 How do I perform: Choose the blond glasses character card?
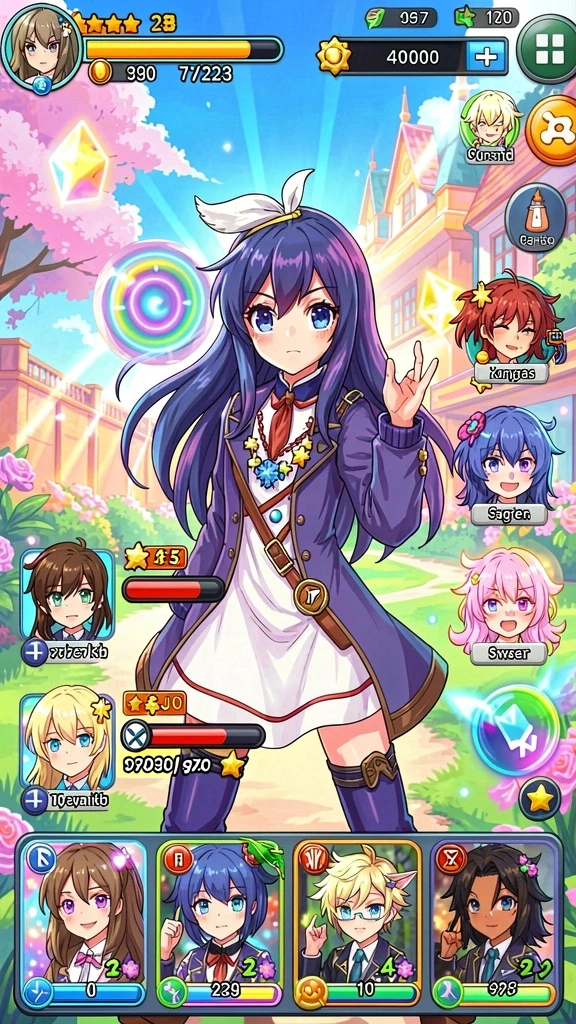point(357,923)
